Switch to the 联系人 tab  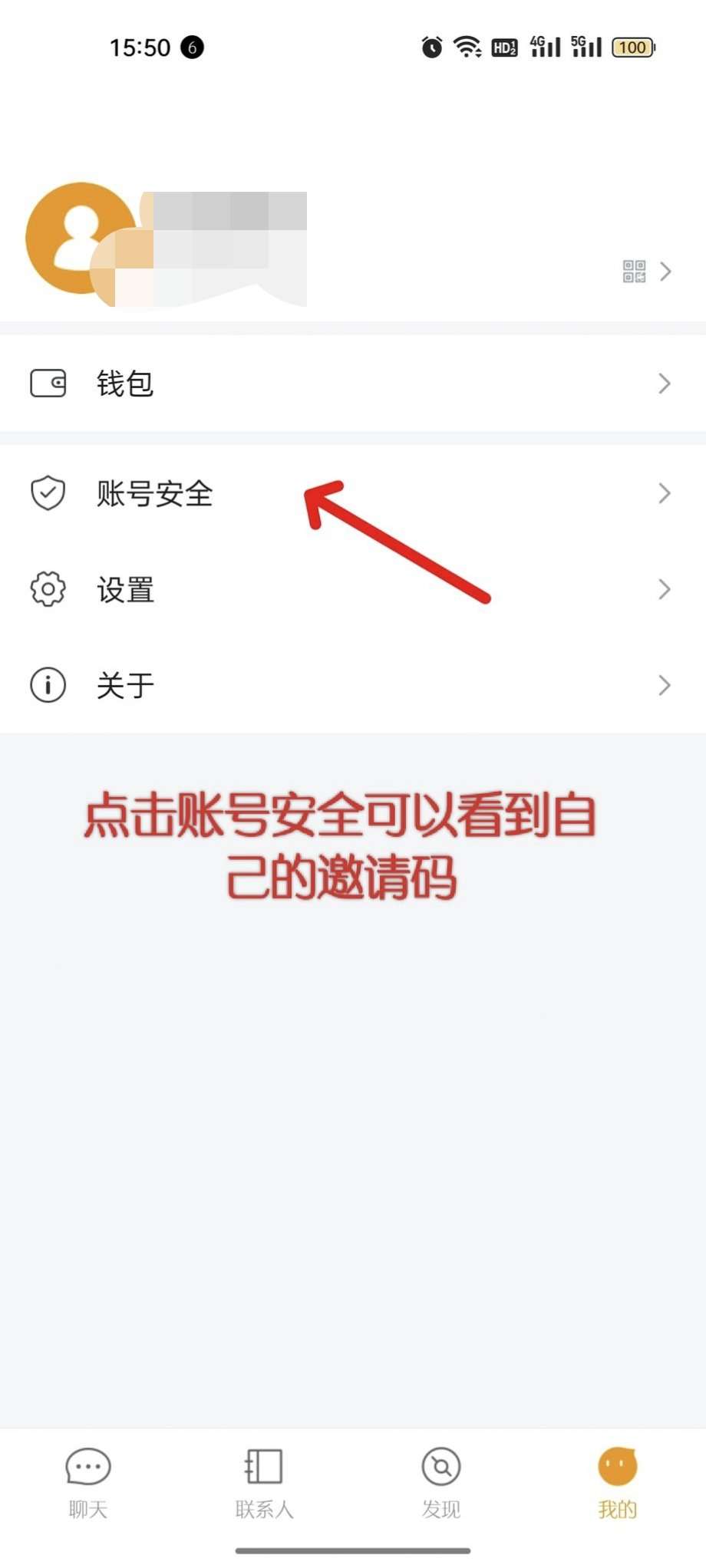coord(265,1484)
